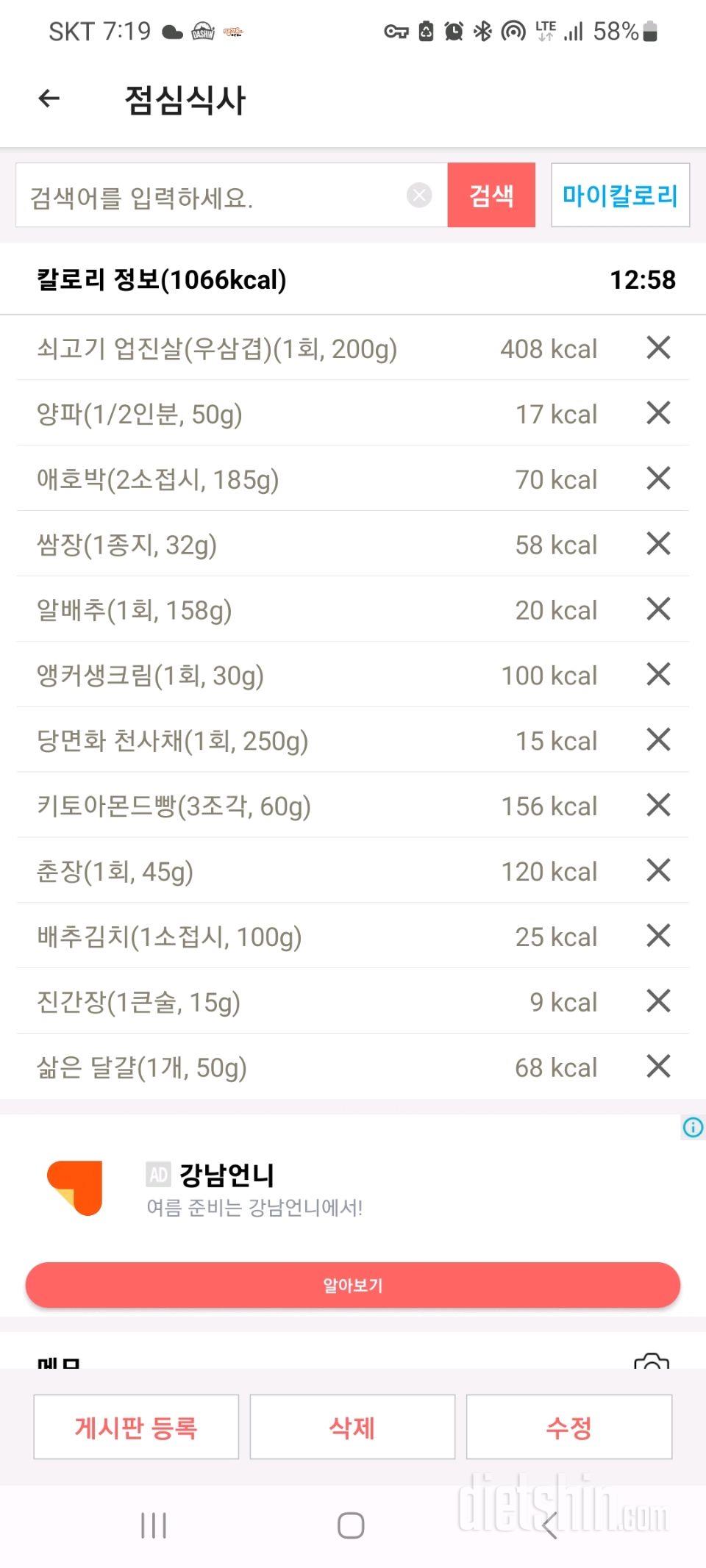Remove the 애호박 item
Screen dimensions: 706x1568
point(658,479)
